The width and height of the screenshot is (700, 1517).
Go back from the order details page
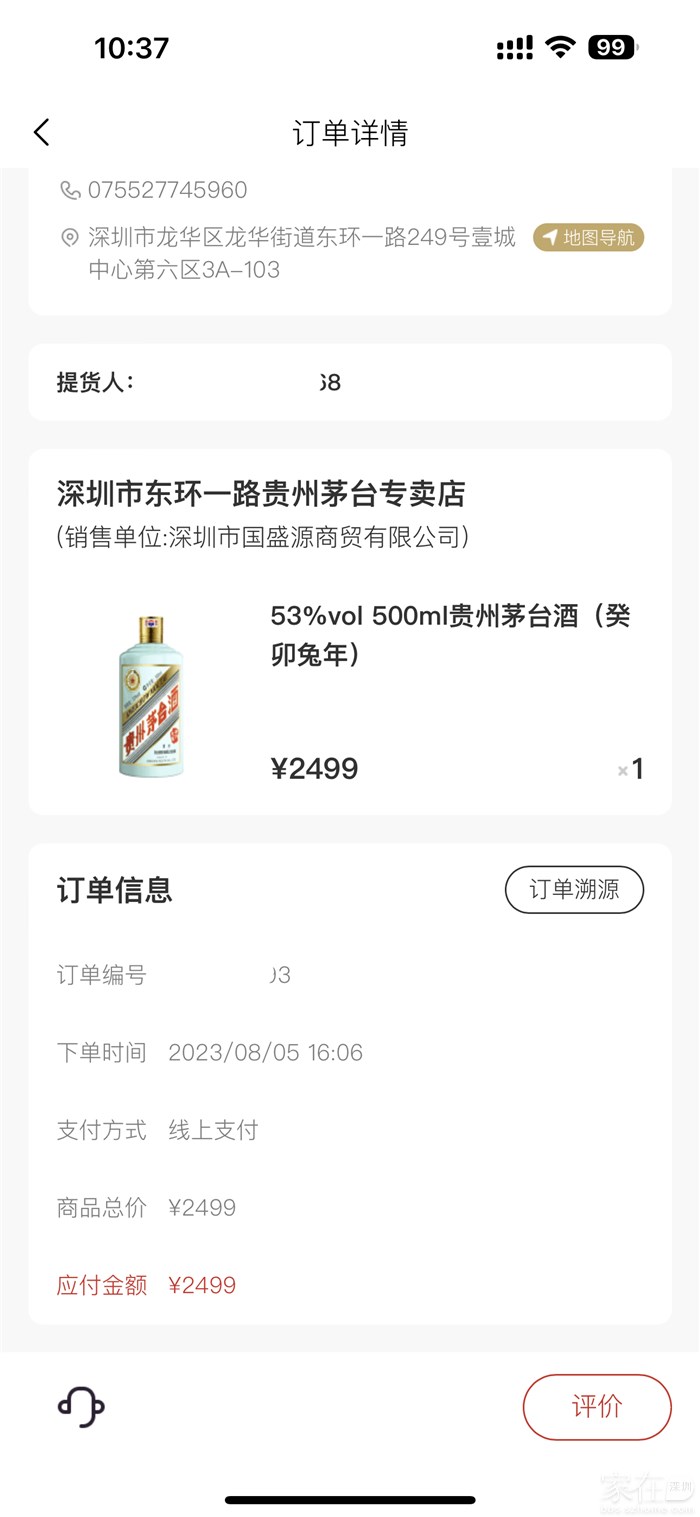tap(41, 132)
